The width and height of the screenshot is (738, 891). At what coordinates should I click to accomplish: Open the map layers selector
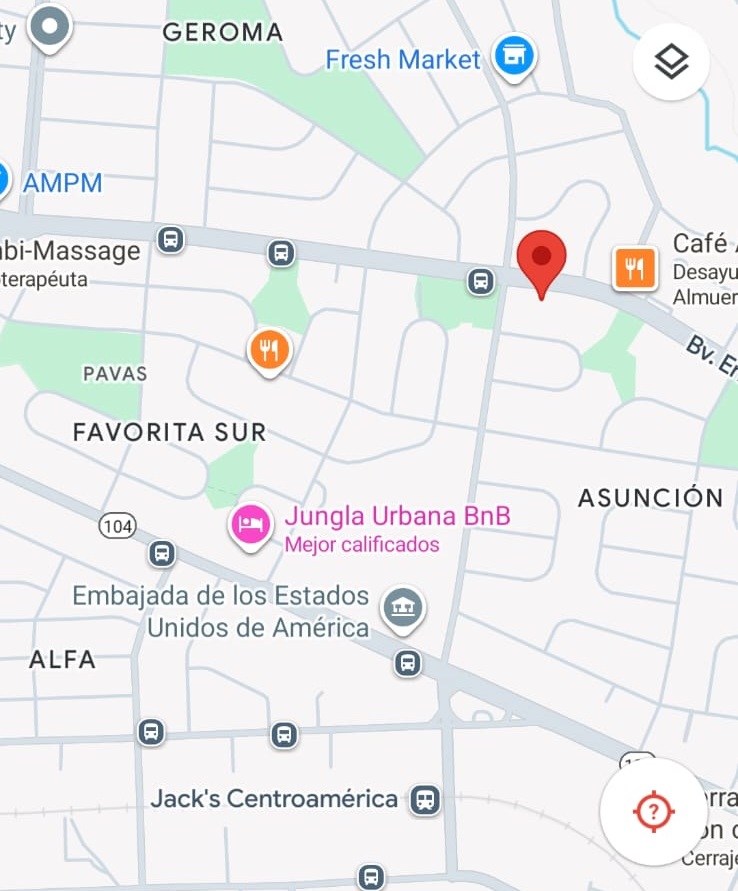coord(671,62)
